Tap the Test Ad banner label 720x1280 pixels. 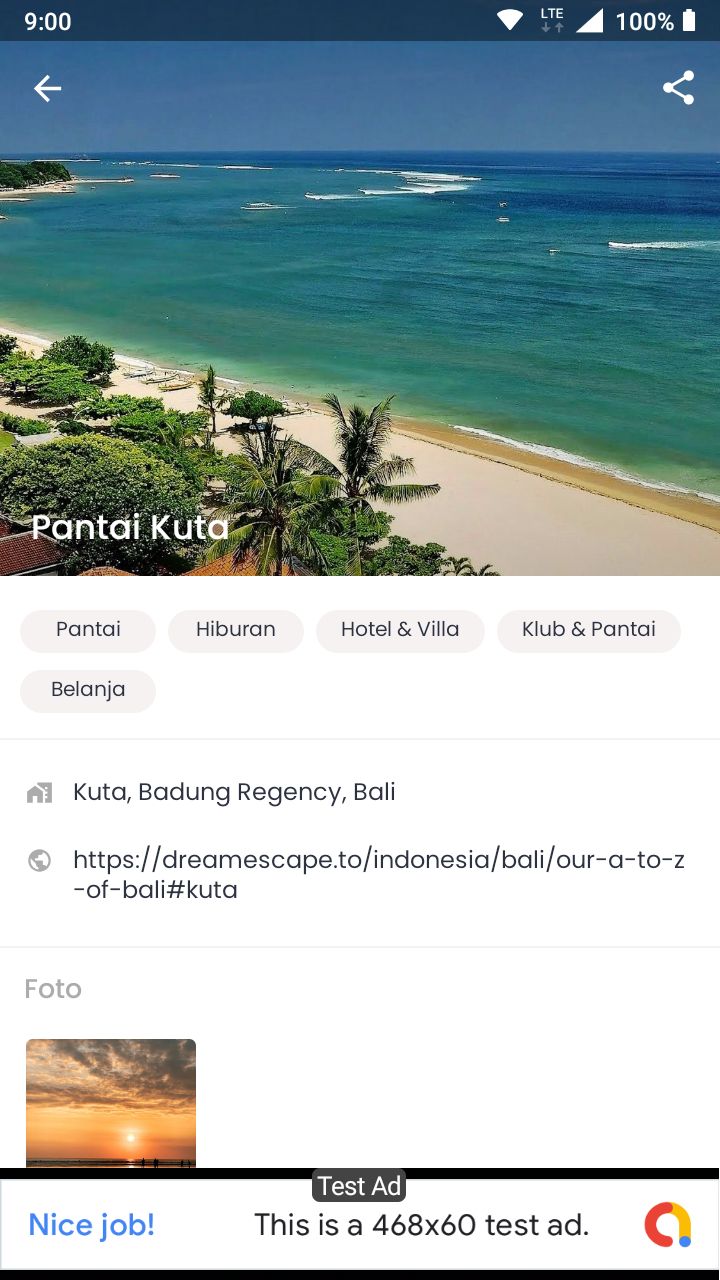click(359, 1186)
